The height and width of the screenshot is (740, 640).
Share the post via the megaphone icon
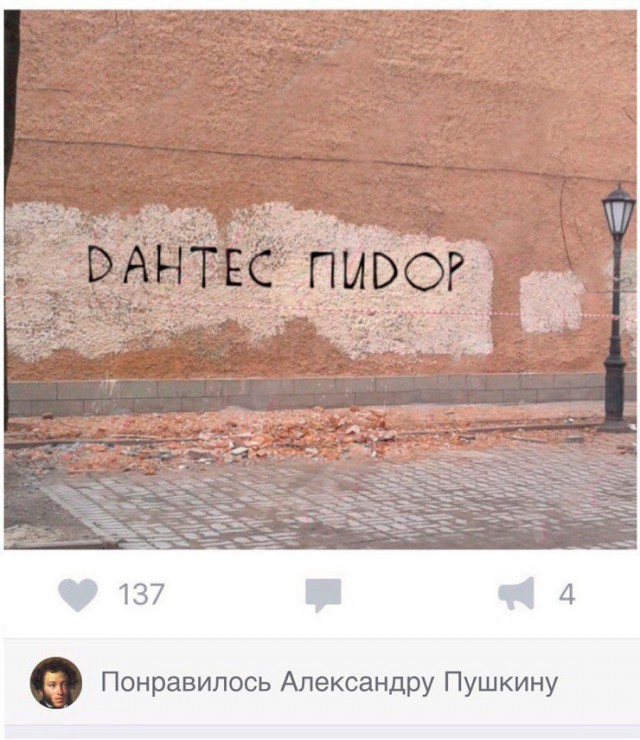(x=516, y=594)
